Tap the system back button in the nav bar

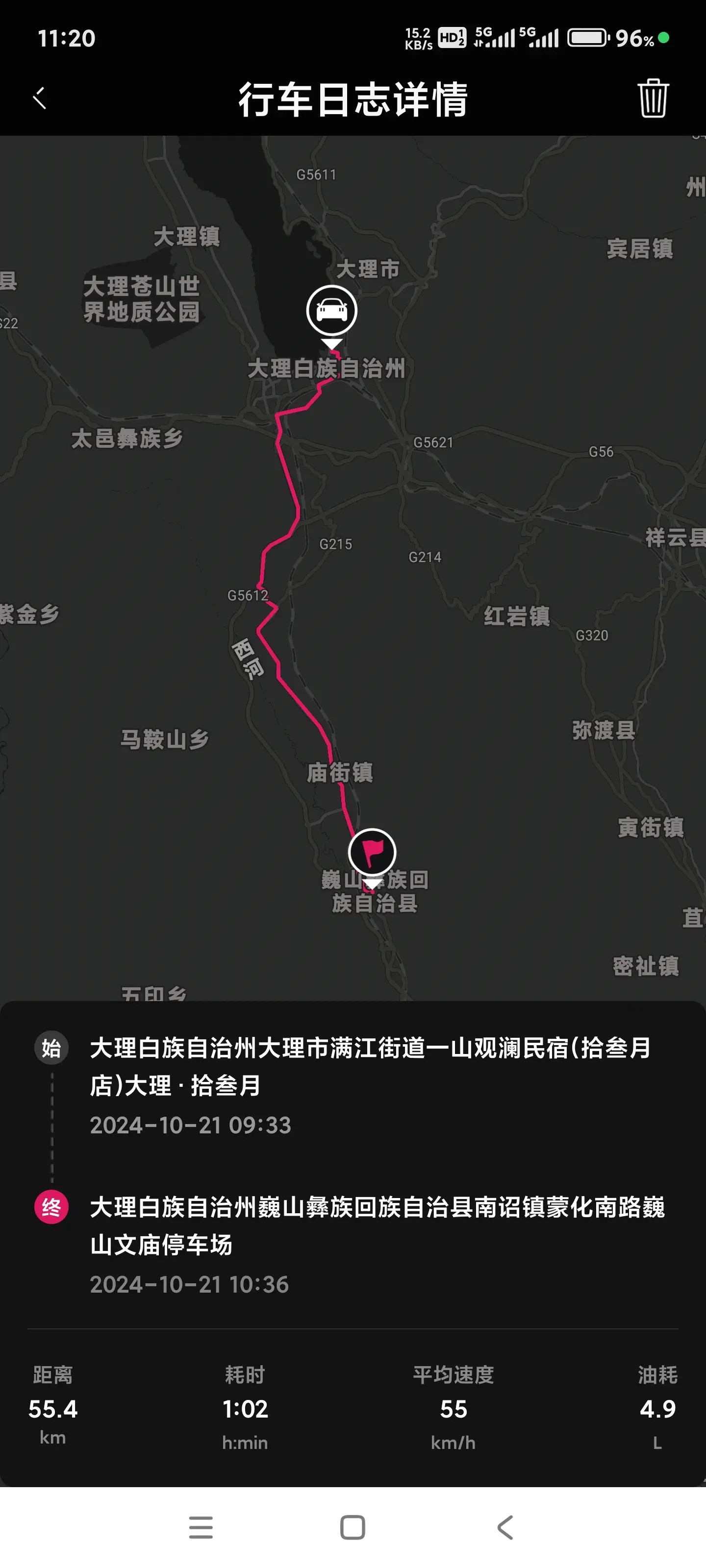pyautogui.click(x=505, y=1527)
